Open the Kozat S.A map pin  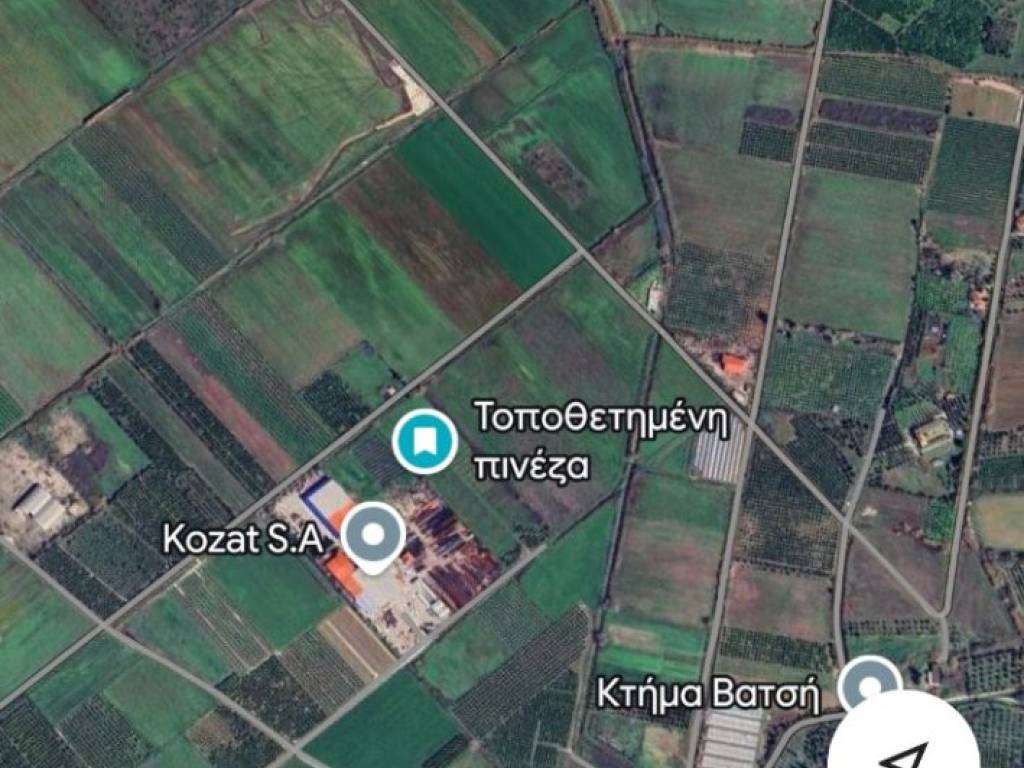tap(373, 538)
